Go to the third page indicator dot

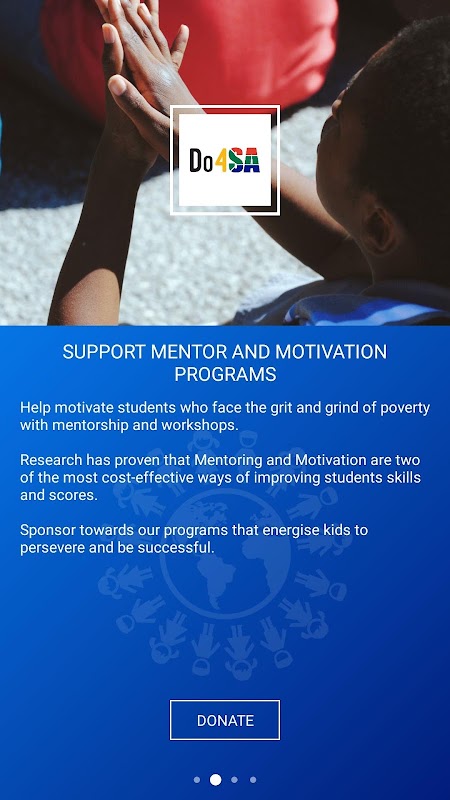234,780
